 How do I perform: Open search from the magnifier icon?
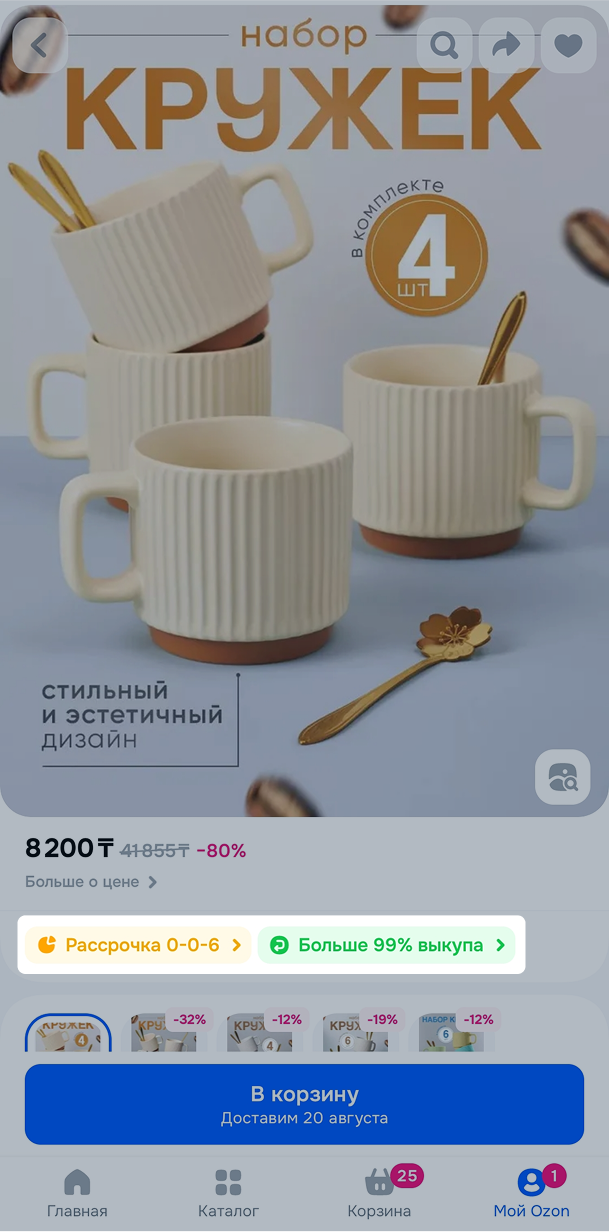point(444,46)
